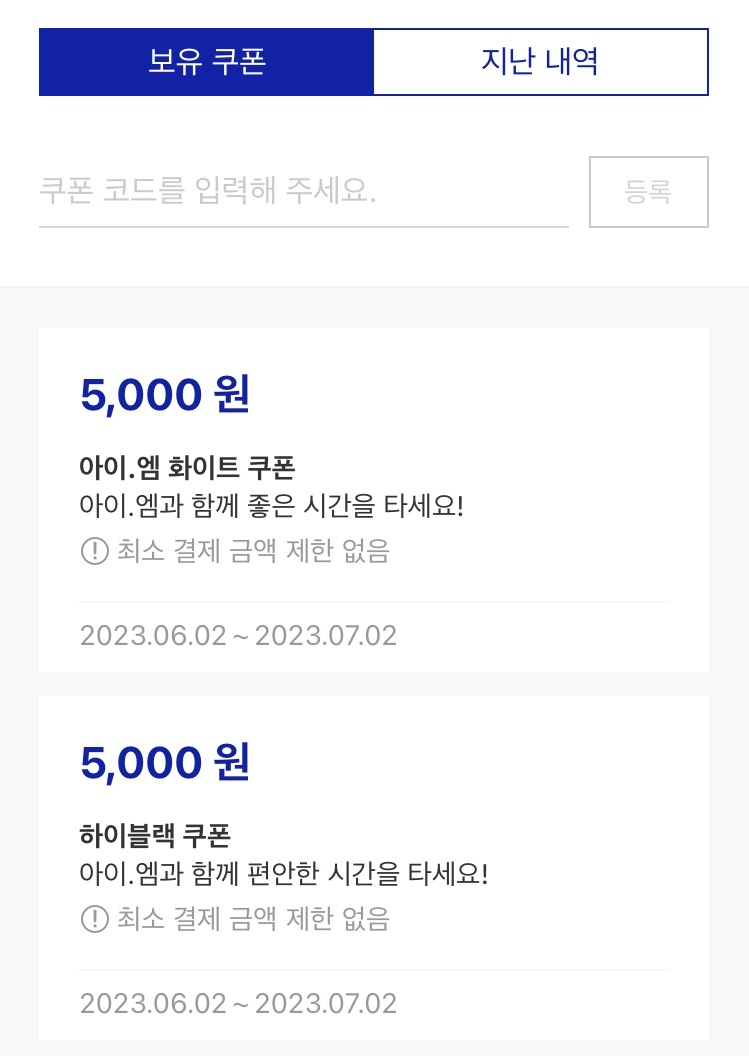Select the 하이블랙 쿠폰 card
This screenshot has width=749, height=1056.
click(374, 865)
